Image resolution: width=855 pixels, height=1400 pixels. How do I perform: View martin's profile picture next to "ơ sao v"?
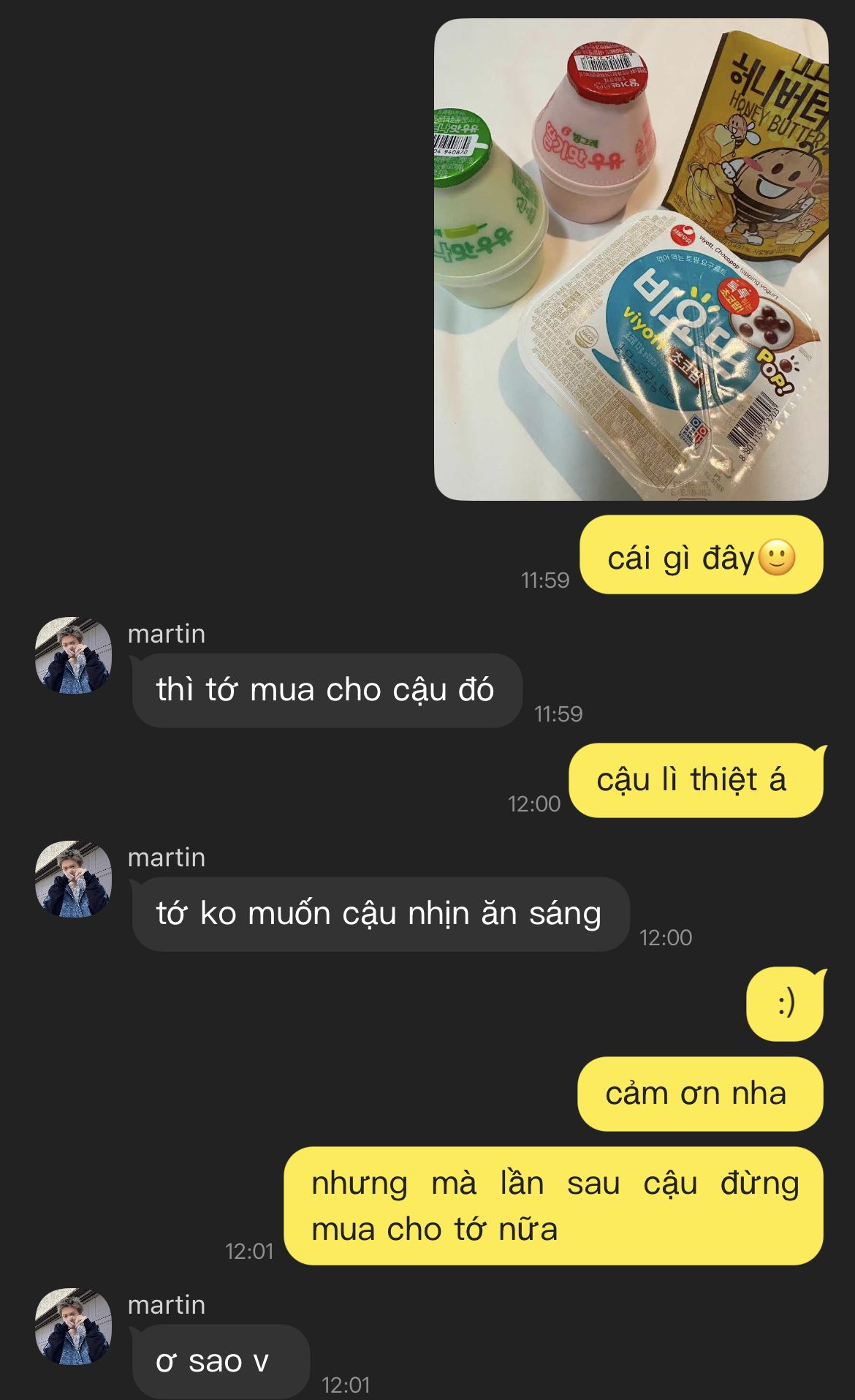click(x=73, y=1326)
